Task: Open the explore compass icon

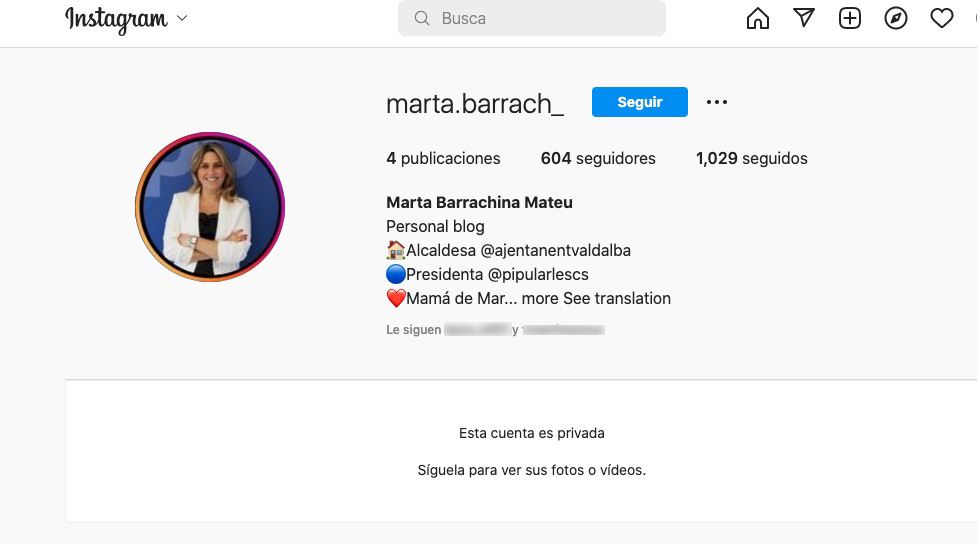Action: (896, 18)
